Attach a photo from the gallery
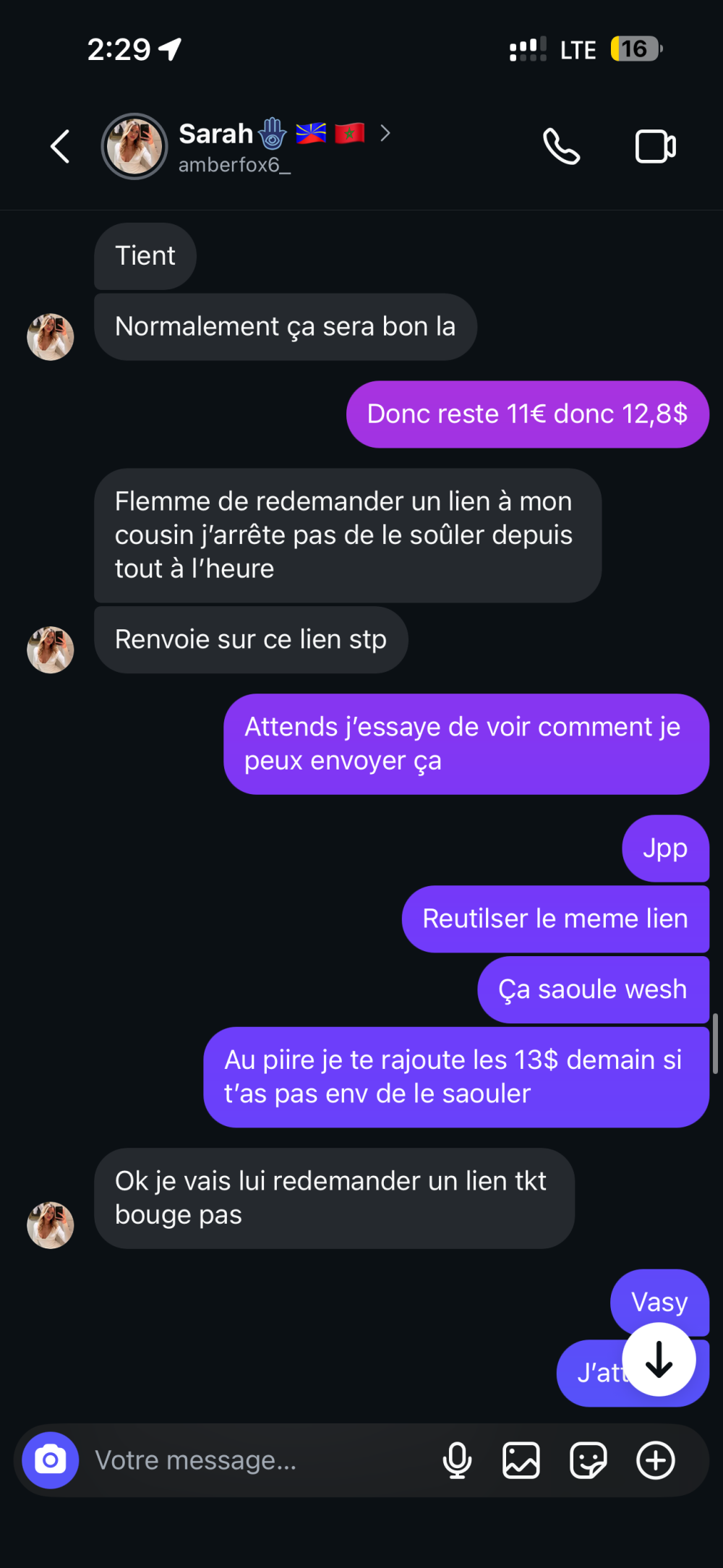The image size is (723, 1568). [x=521, y=1460]
